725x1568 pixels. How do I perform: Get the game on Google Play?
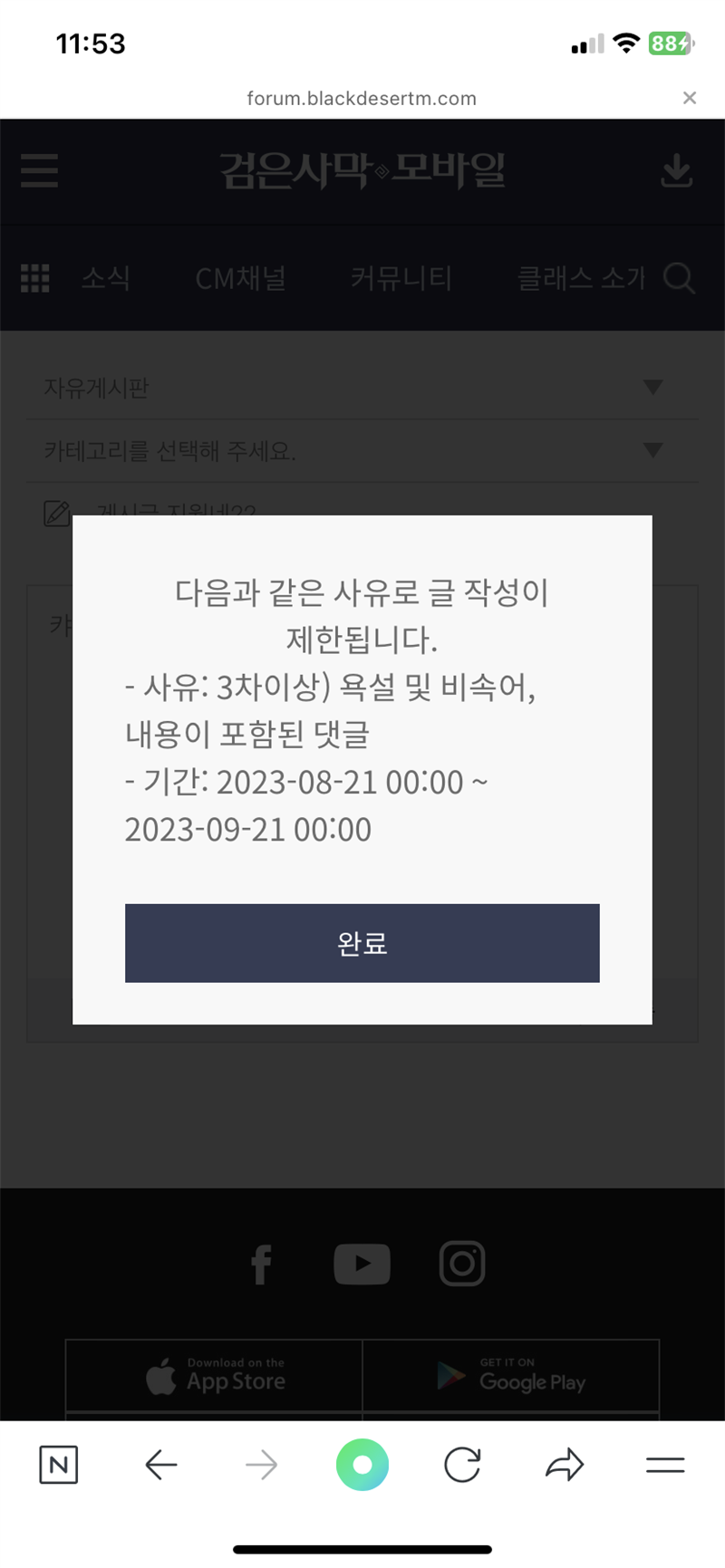coord(511,1375)
